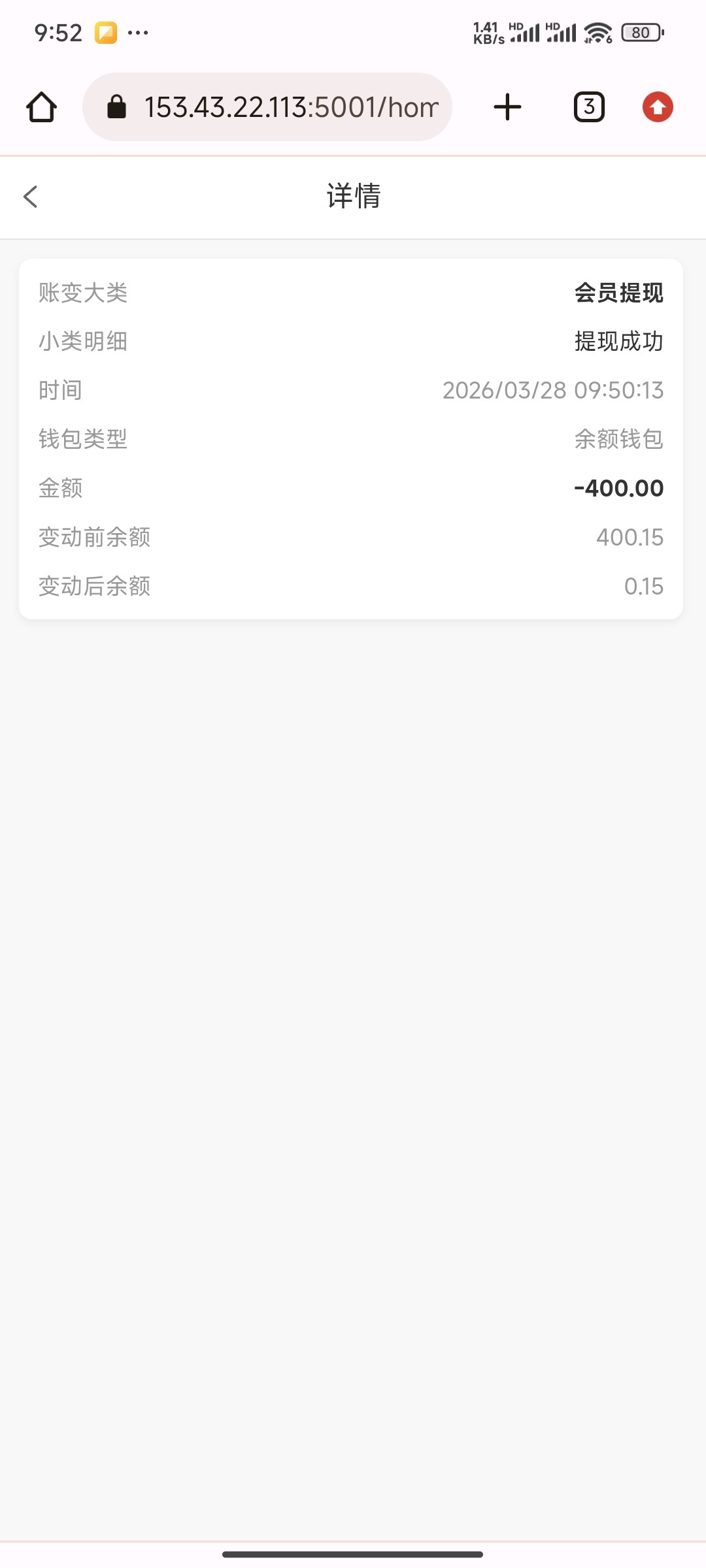This screenshot has width=706, height=1568.
Task: Tap the battery indicator showing 80
Action: 641,31
